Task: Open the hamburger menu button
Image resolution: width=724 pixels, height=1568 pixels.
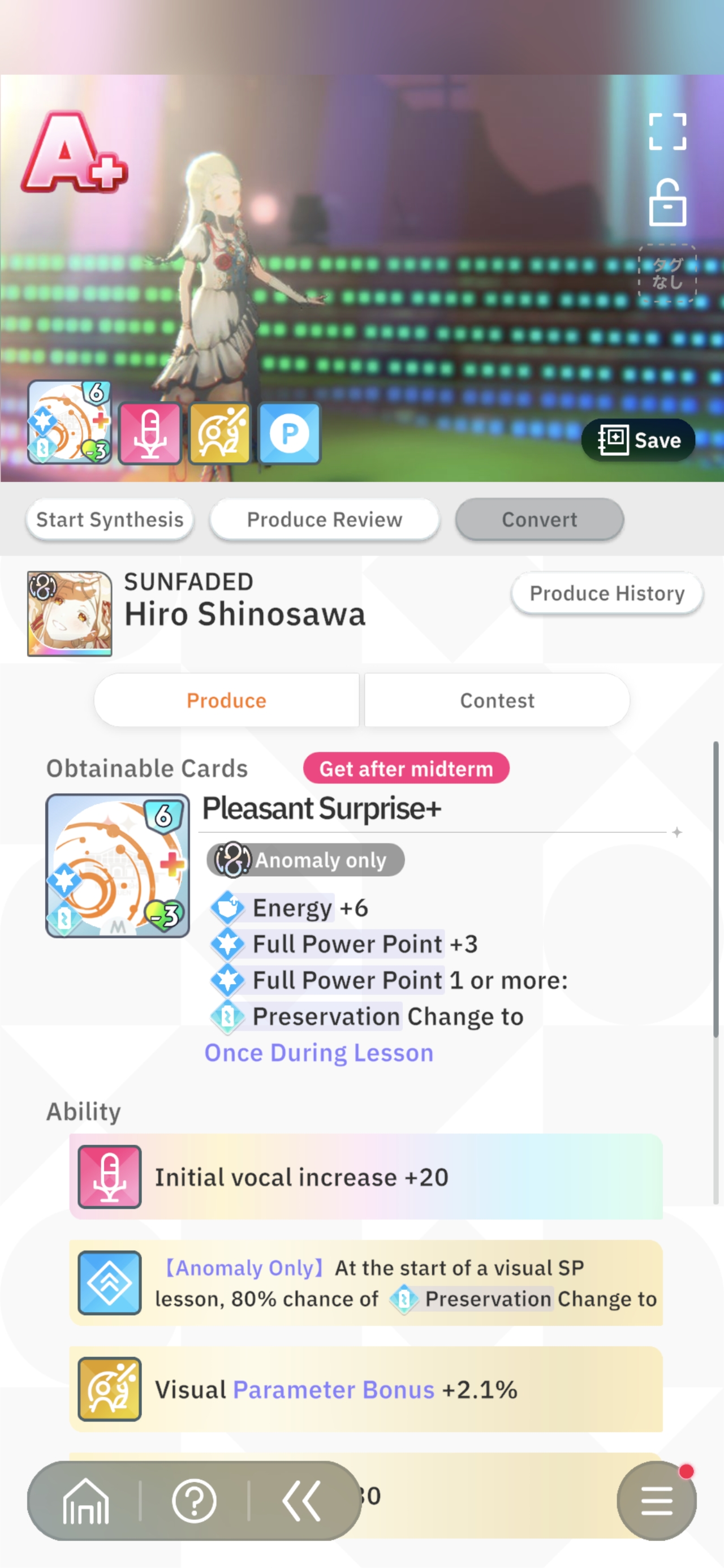Action: [x=656, y=1501]
